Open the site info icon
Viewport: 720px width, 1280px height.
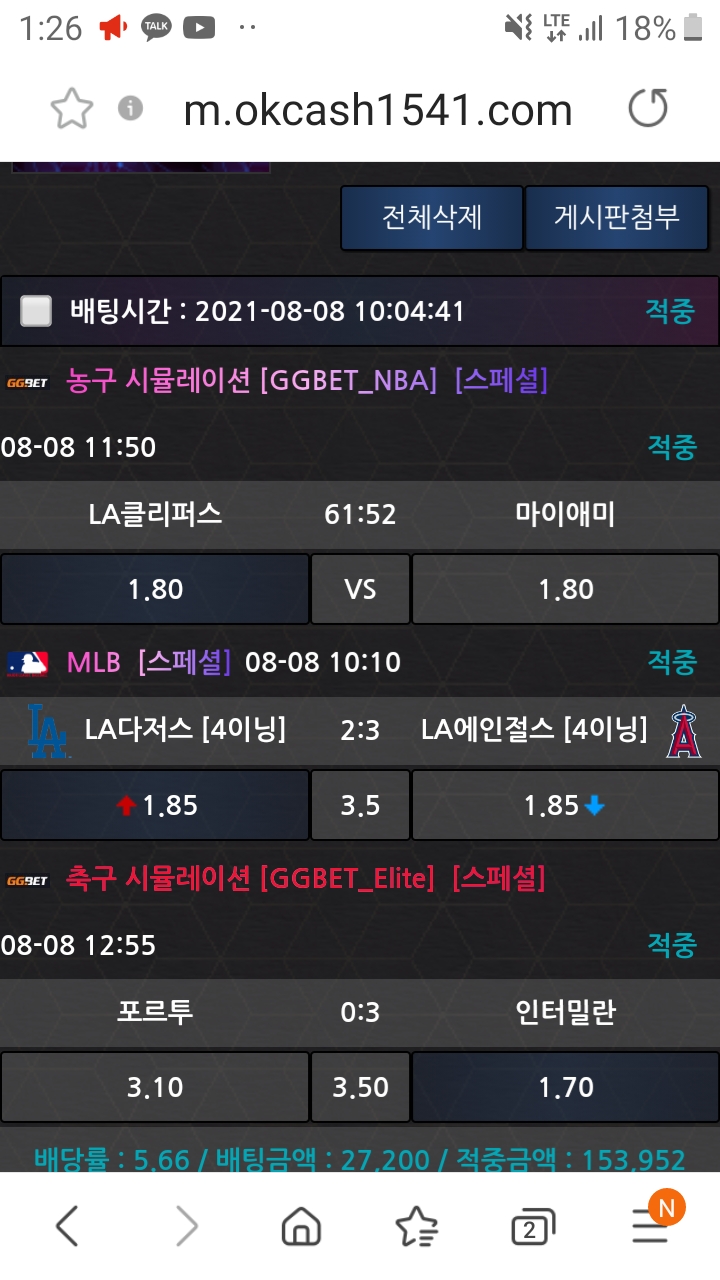pos(130,108)
